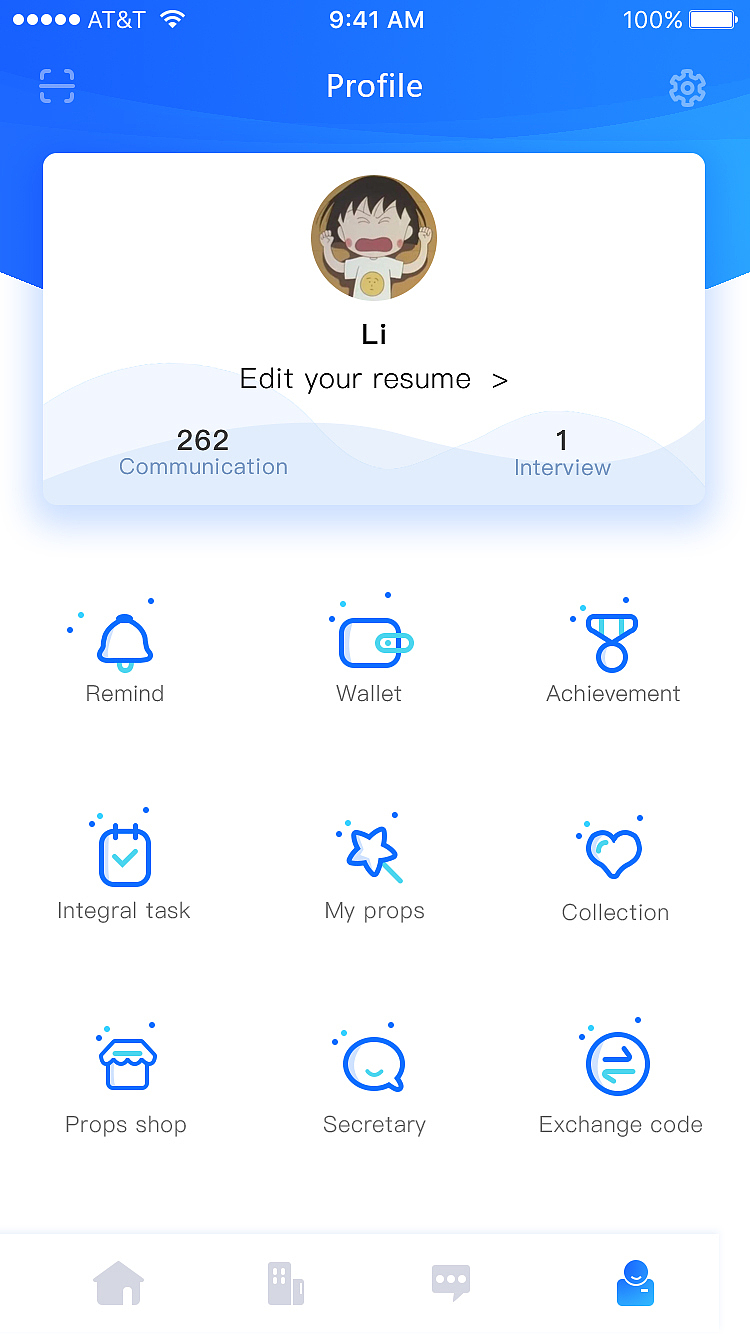Switch to the home tab
Image resolution: width=750 pixels, height=1334 pixels.
(x=119, y=1283)
